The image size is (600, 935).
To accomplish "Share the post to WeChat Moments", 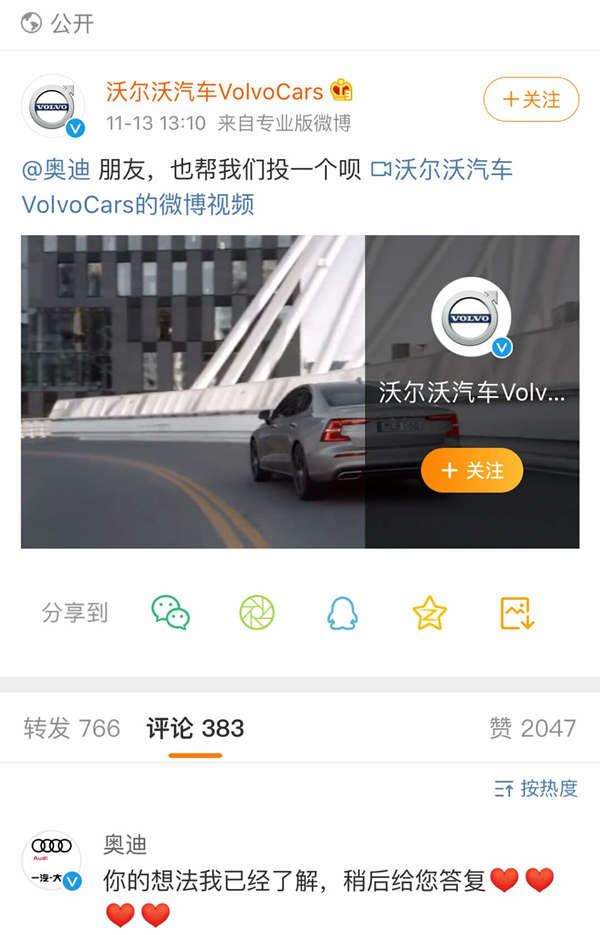I will pyautogui.click(x=257, y=612).
